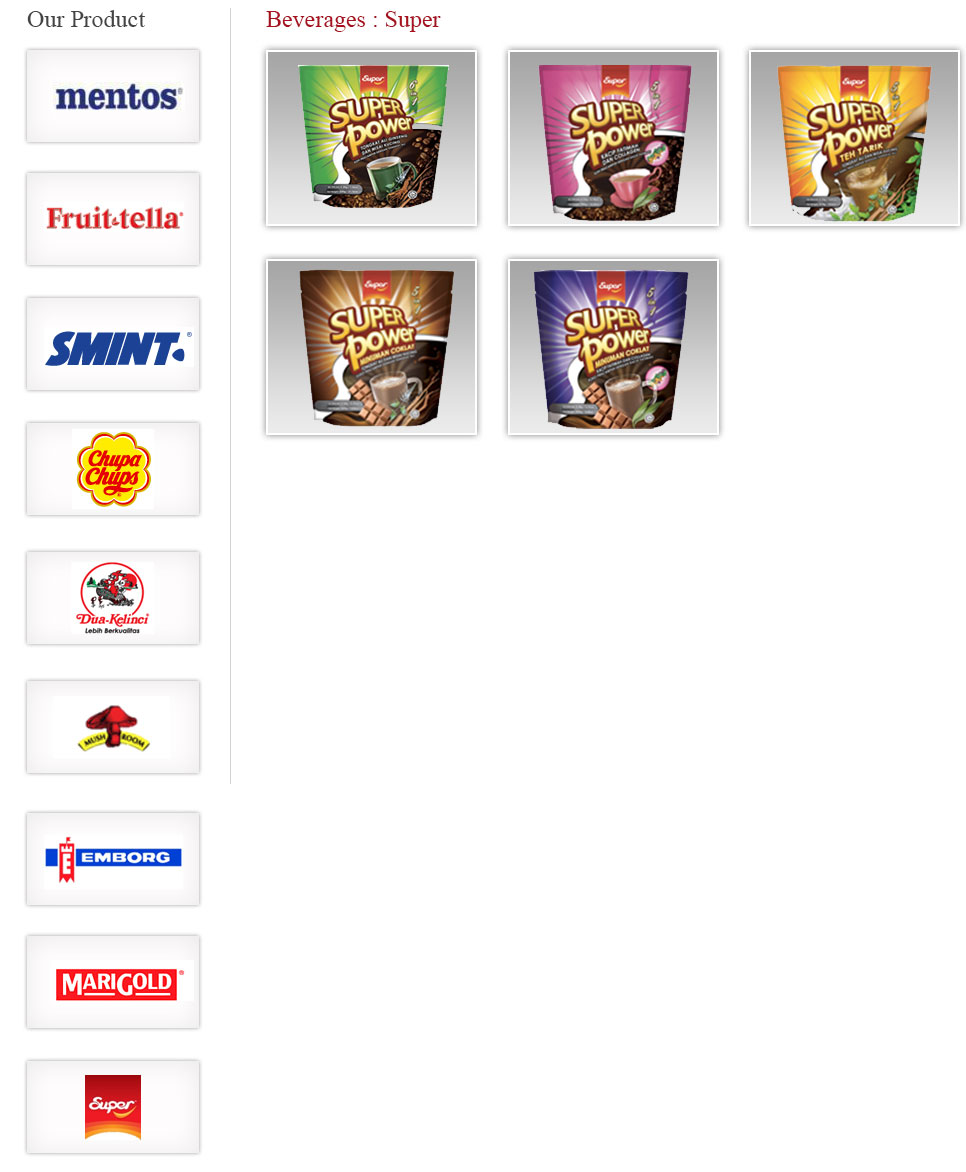Image resolution: width=966 pixels, height=1172 pixels.
Task: Open the Super brand tile
Action: [x=113, y=1107]
